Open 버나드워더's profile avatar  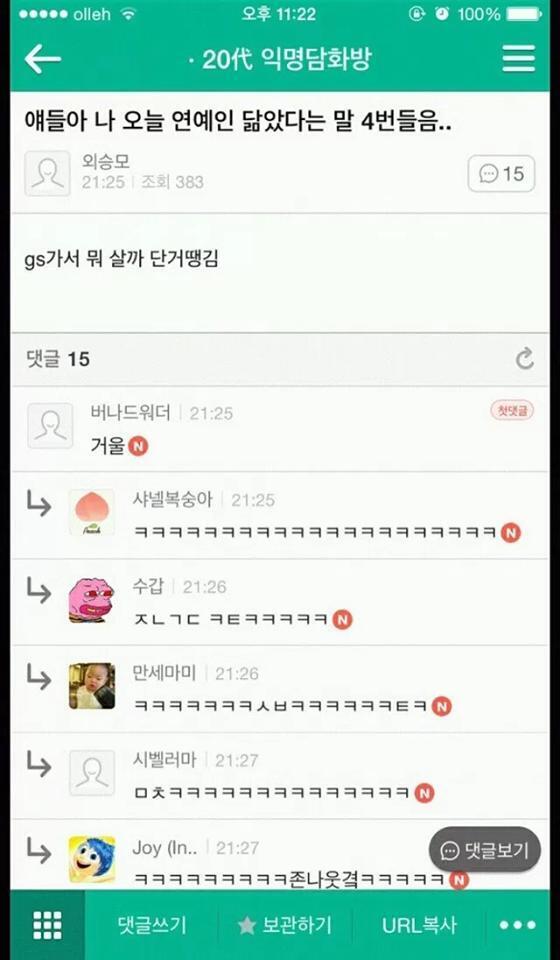click(50, 426)
